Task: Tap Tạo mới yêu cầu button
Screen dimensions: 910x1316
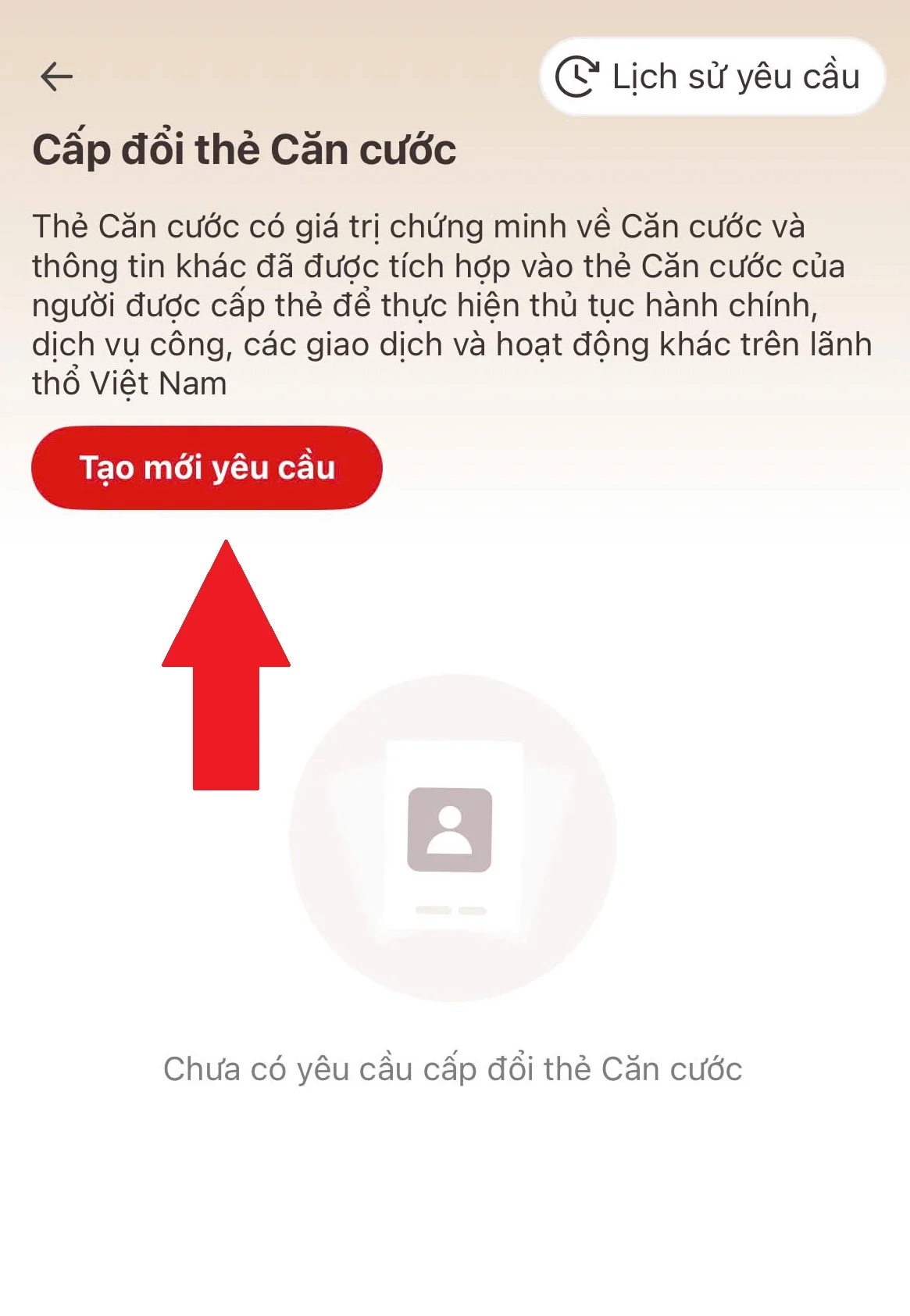Action: [207, 468]
